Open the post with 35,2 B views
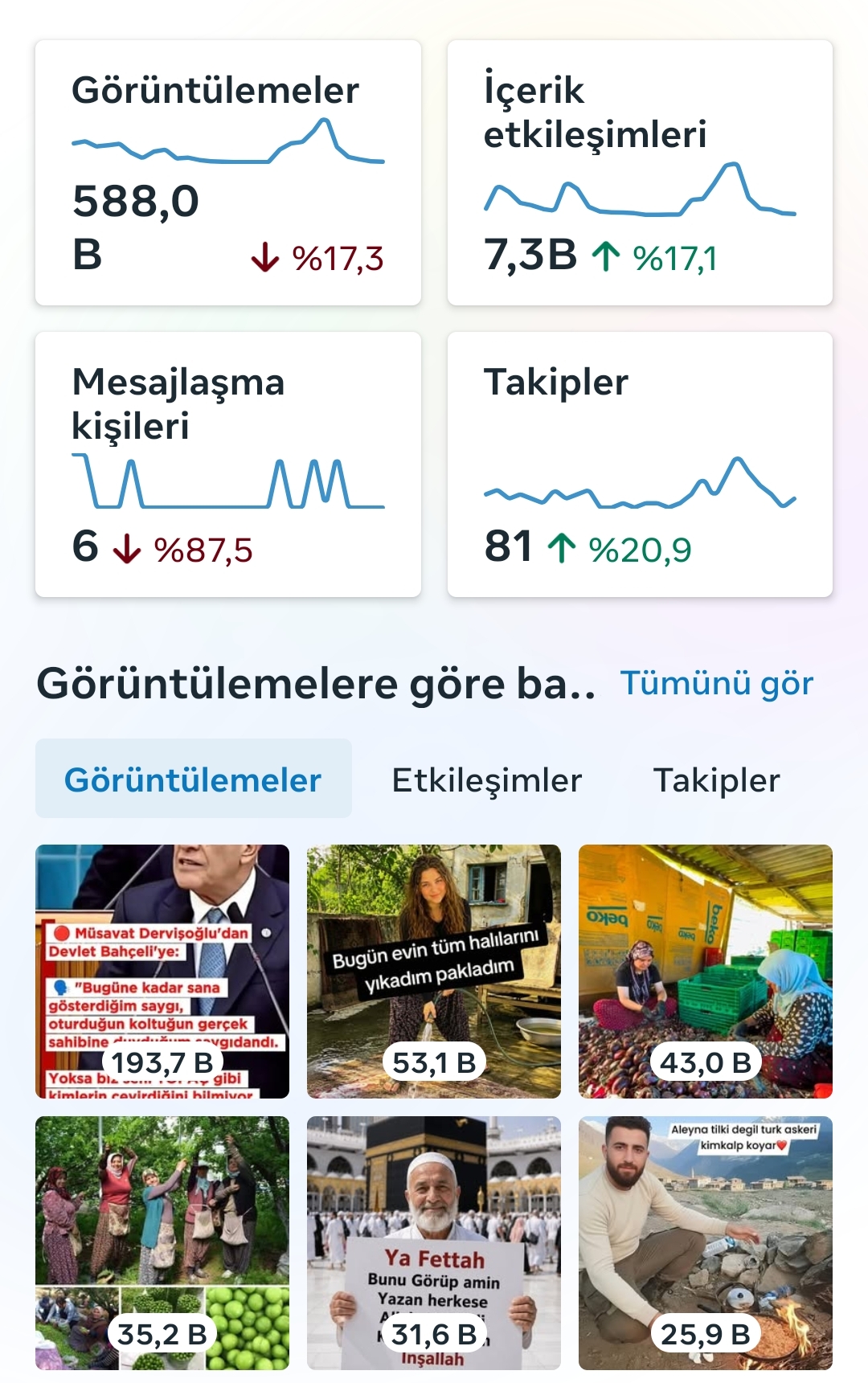This screenshot has width=868, height=1383. 162,1243
